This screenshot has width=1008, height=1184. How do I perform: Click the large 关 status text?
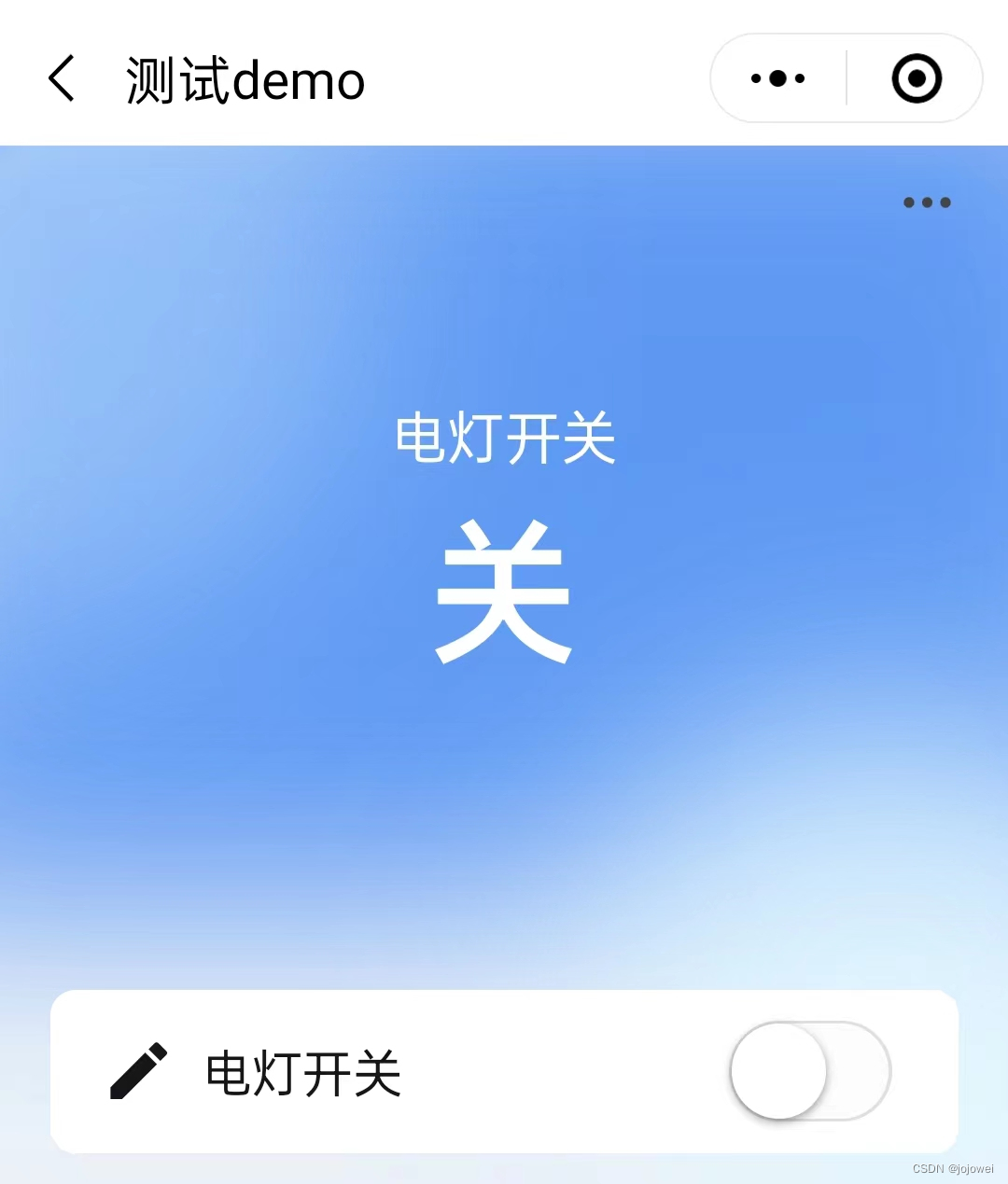click(504, 592)
